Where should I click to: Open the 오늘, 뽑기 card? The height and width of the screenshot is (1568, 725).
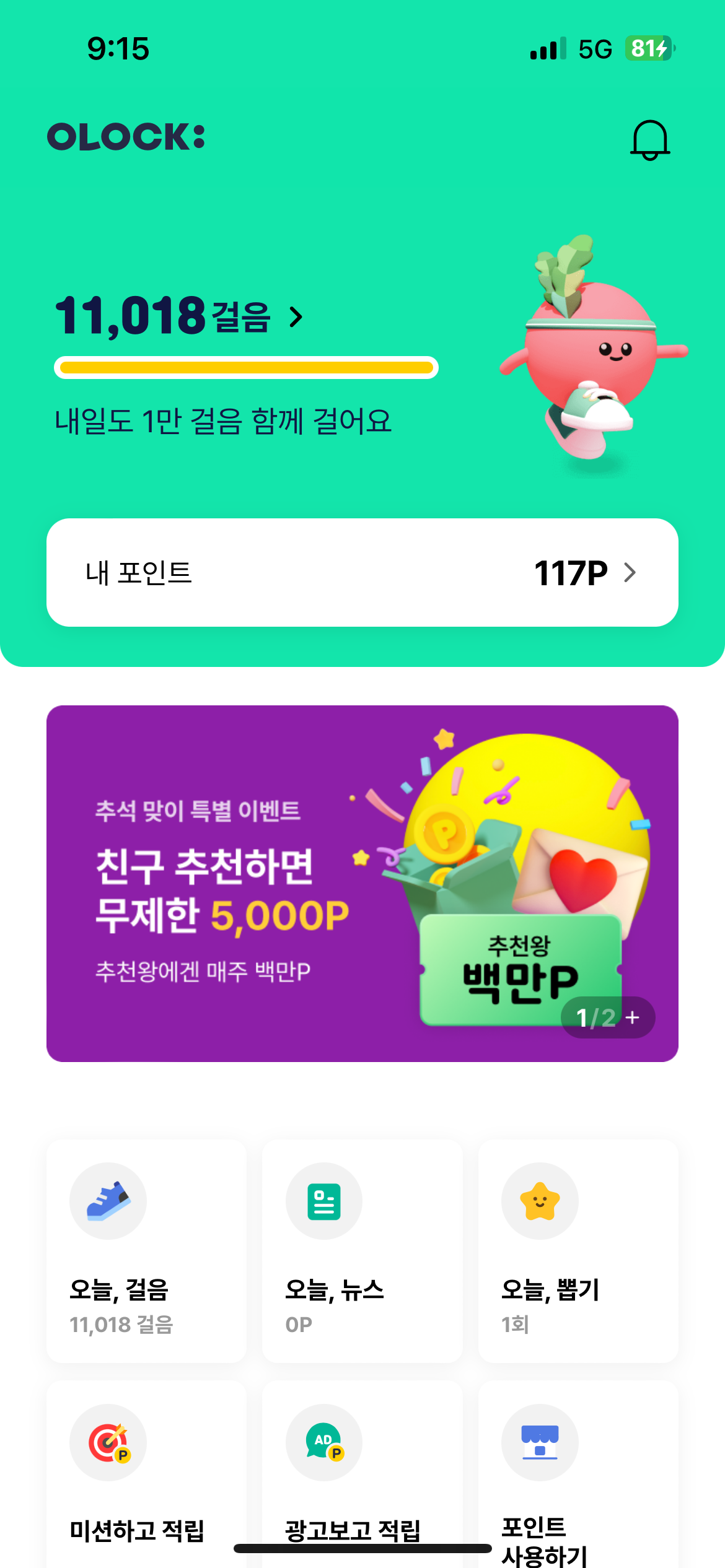(x=578, y=1251)
